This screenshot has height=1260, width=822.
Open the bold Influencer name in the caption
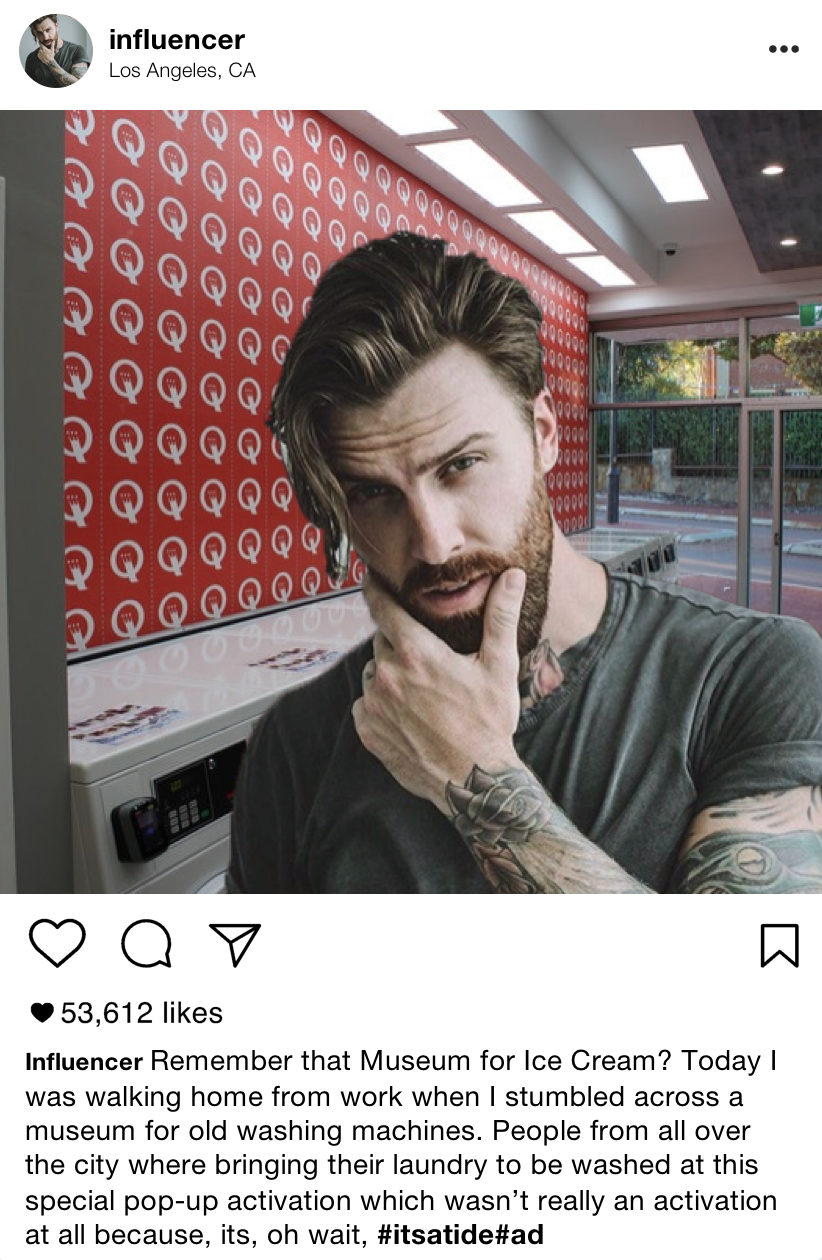(84, 1061)
